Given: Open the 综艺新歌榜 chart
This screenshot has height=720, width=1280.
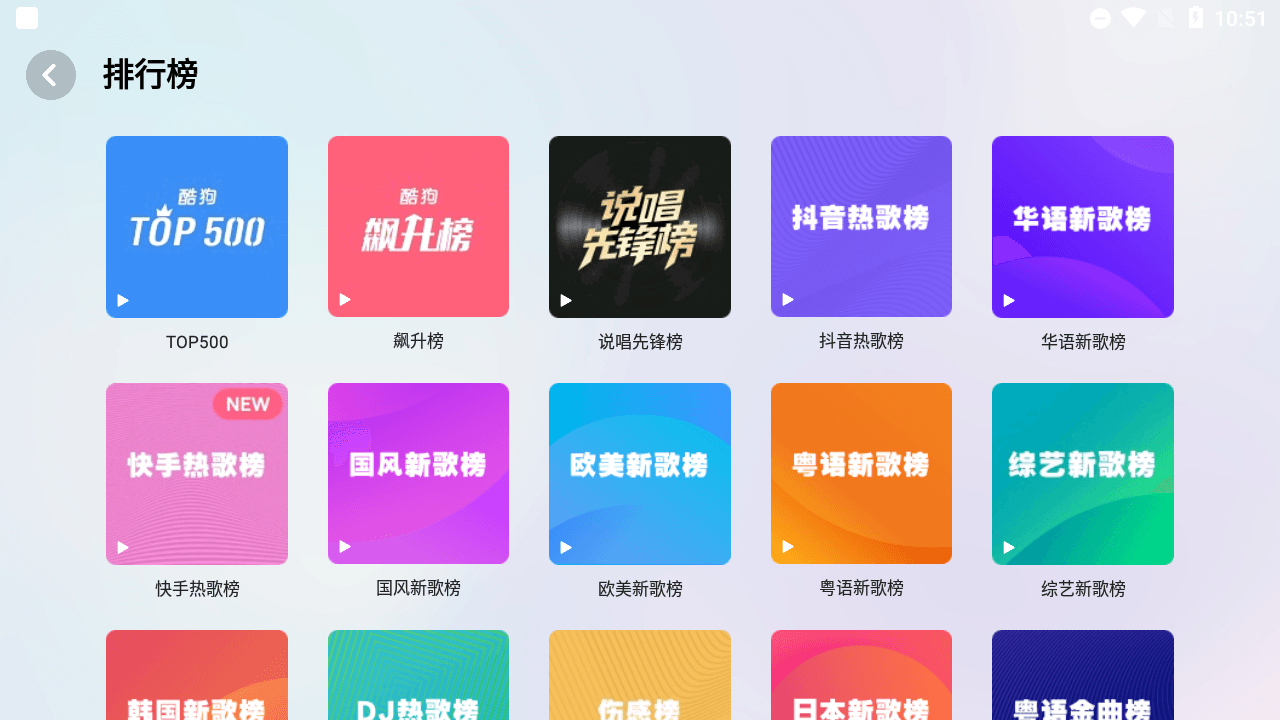Looking at the screenshot, I should coord(1083,474).
